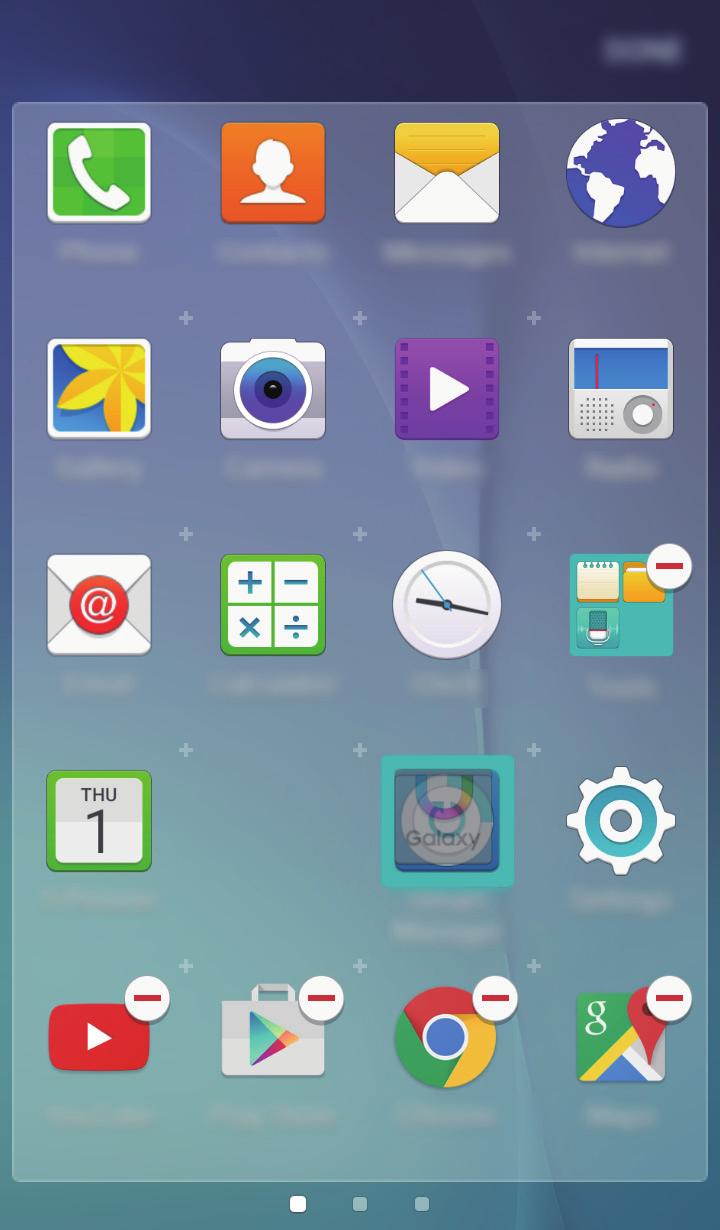Open the Radio app
This screenshot has height=1230, width=720.
[x=621, y=389]
